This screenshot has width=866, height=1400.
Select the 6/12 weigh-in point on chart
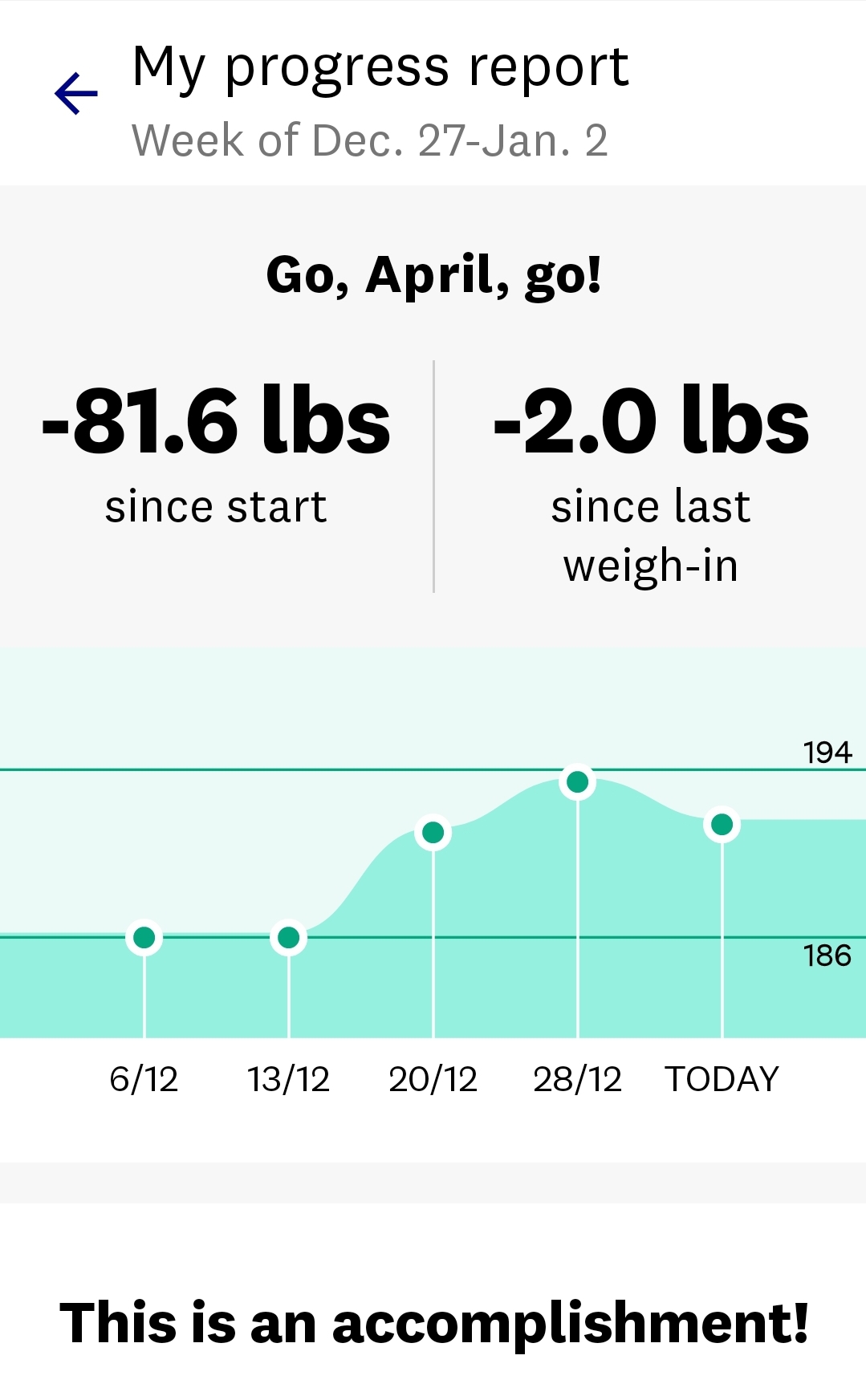pos(144,937)
